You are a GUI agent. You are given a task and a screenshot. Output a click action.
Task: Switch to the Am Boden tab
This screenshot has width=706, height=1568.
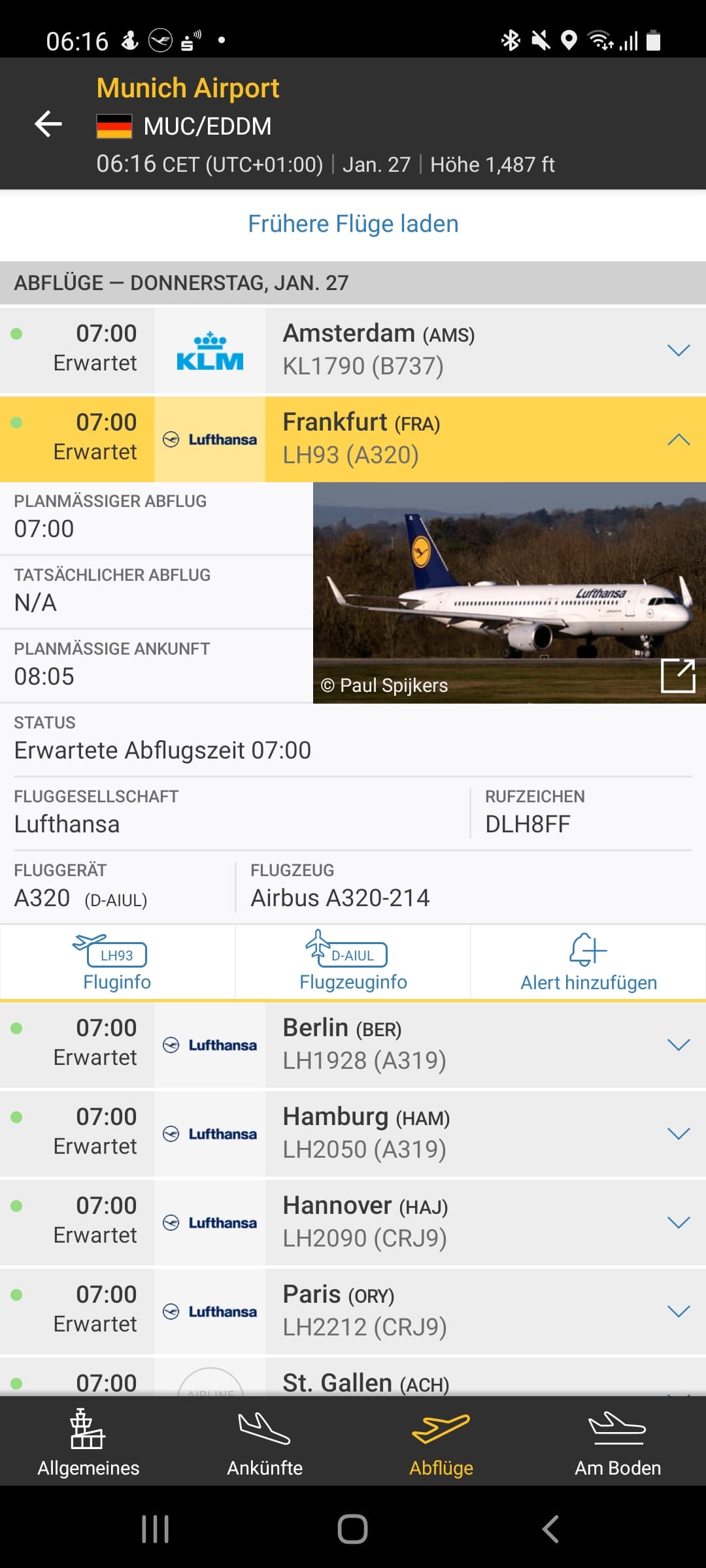point(618,1443)
